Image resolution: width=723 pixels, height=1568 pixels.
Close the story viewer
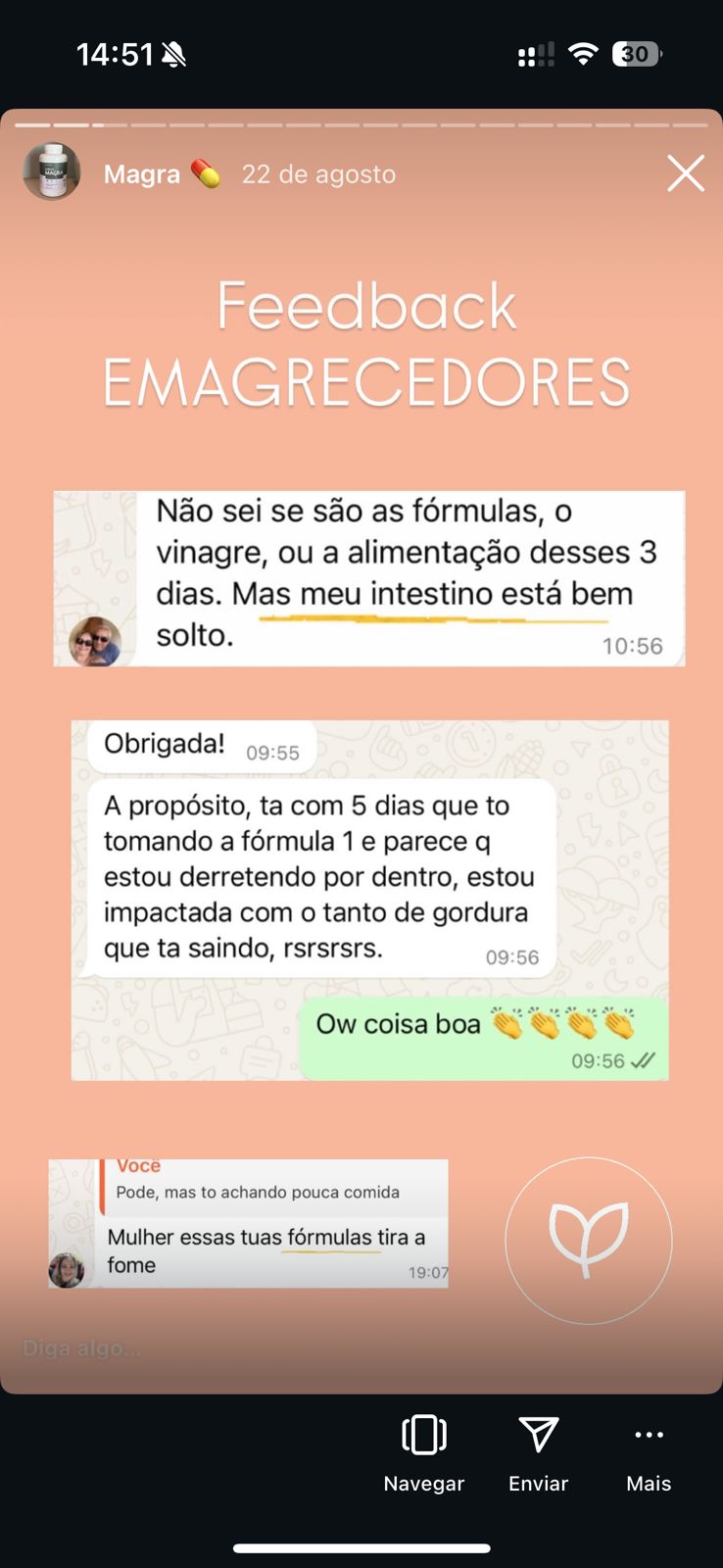pyautogui.click(x=685, y=173)
